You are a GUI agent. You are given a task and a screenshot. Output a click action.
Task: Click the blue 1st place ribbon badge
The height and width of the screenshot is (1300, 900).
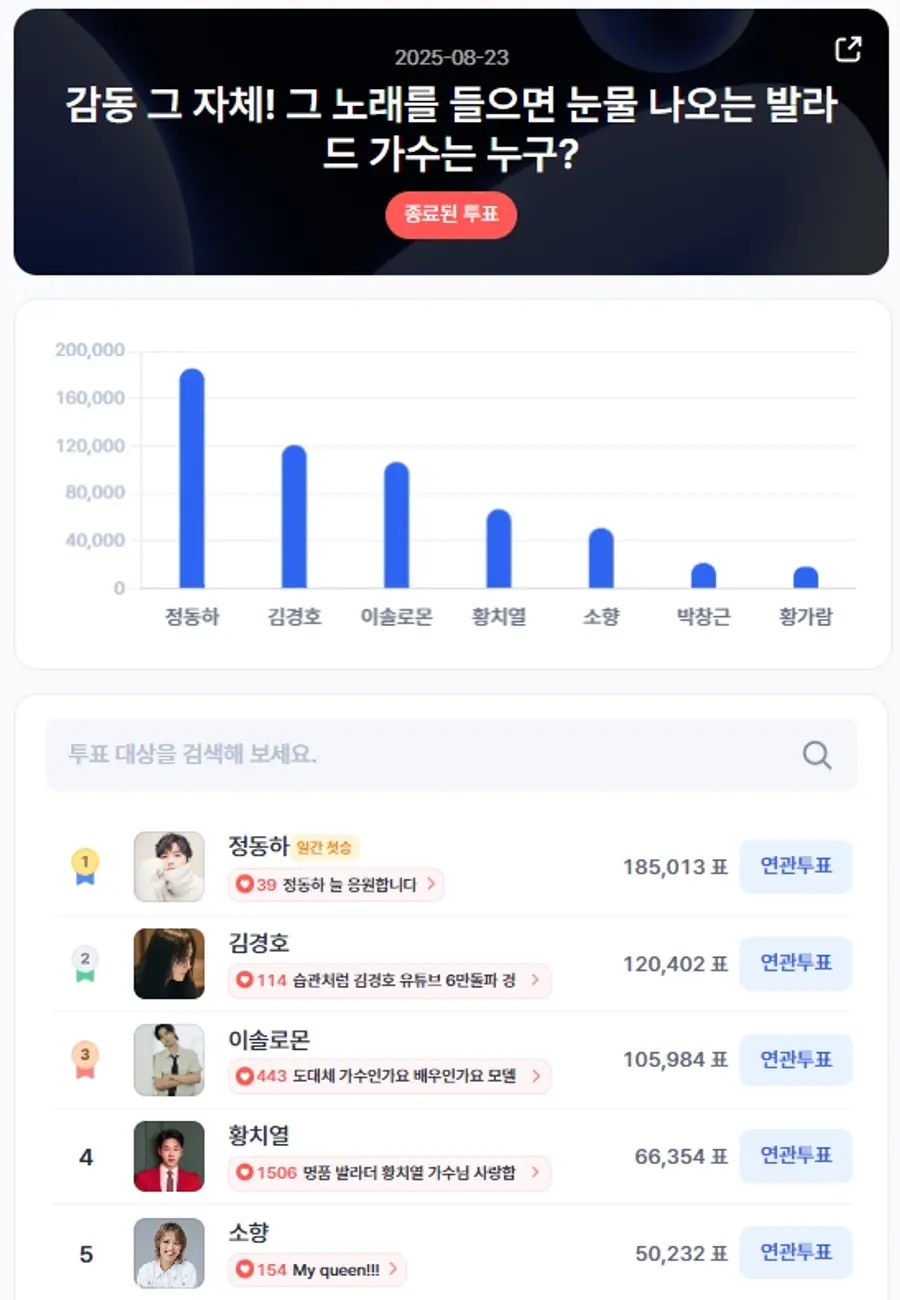tap(85, 867)
